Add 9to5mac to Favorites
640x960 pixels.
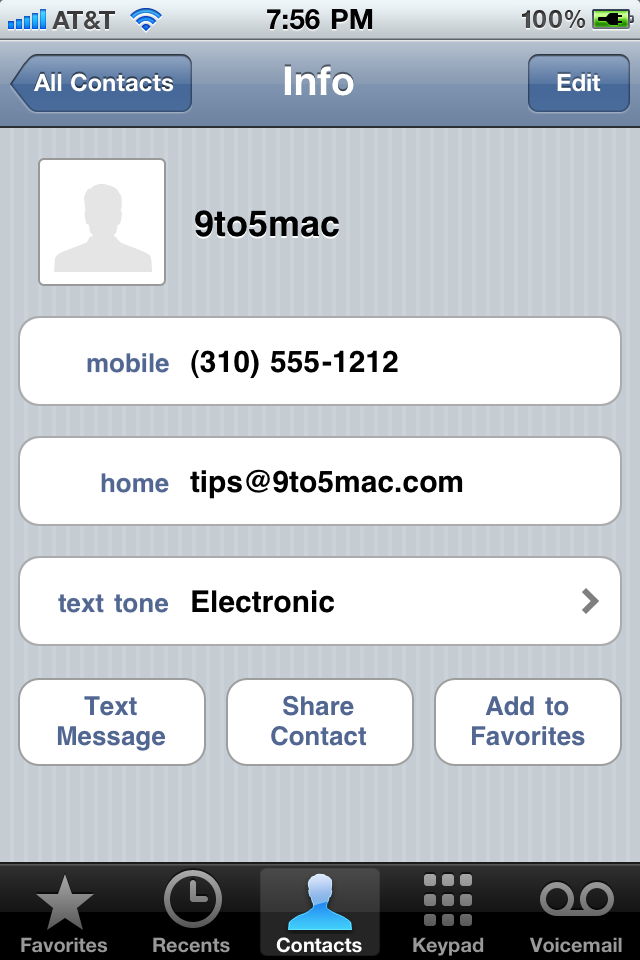527,722
